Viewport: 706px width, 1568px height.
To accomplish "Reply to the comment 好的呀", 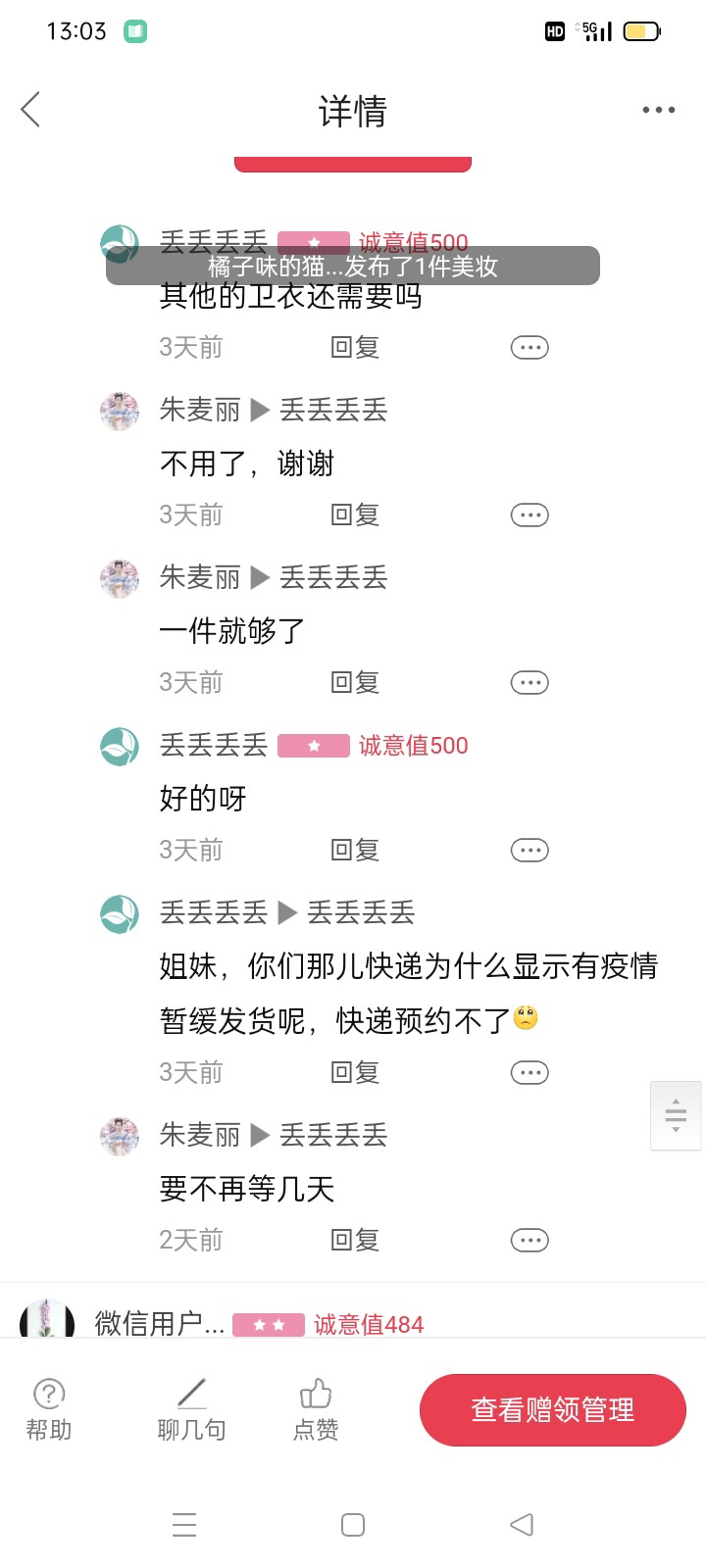I will [355, 851].
